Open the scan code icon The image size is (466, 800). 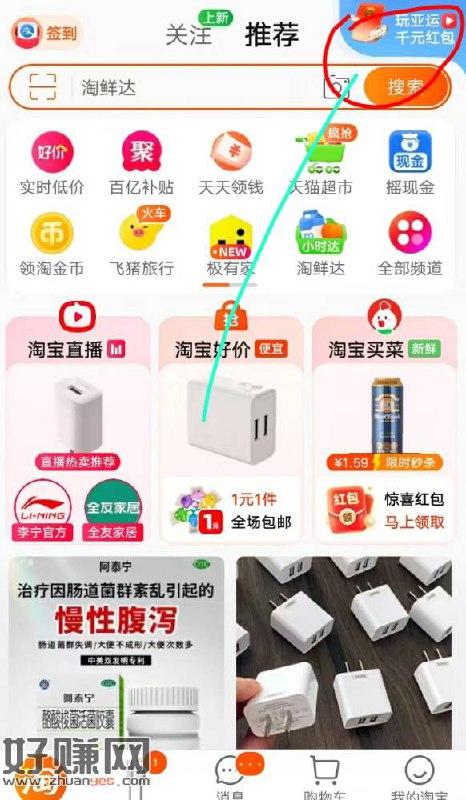pyautogui.click(x=42, y=86)
